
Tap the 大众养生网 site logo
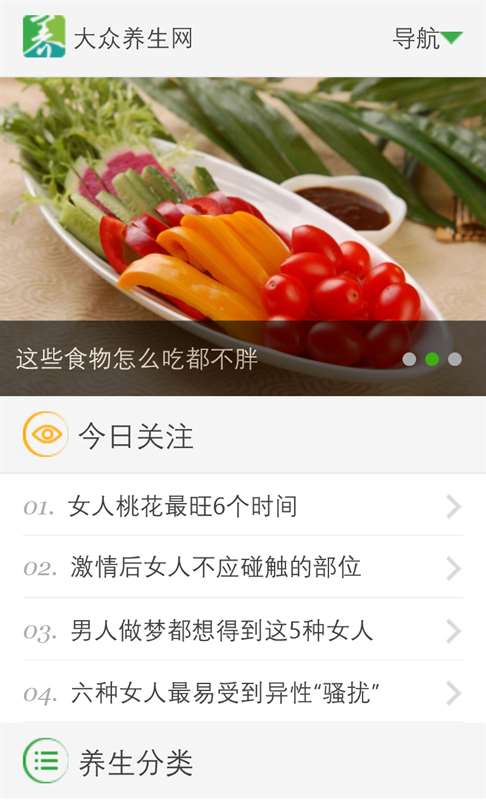[x=44, y=36]
